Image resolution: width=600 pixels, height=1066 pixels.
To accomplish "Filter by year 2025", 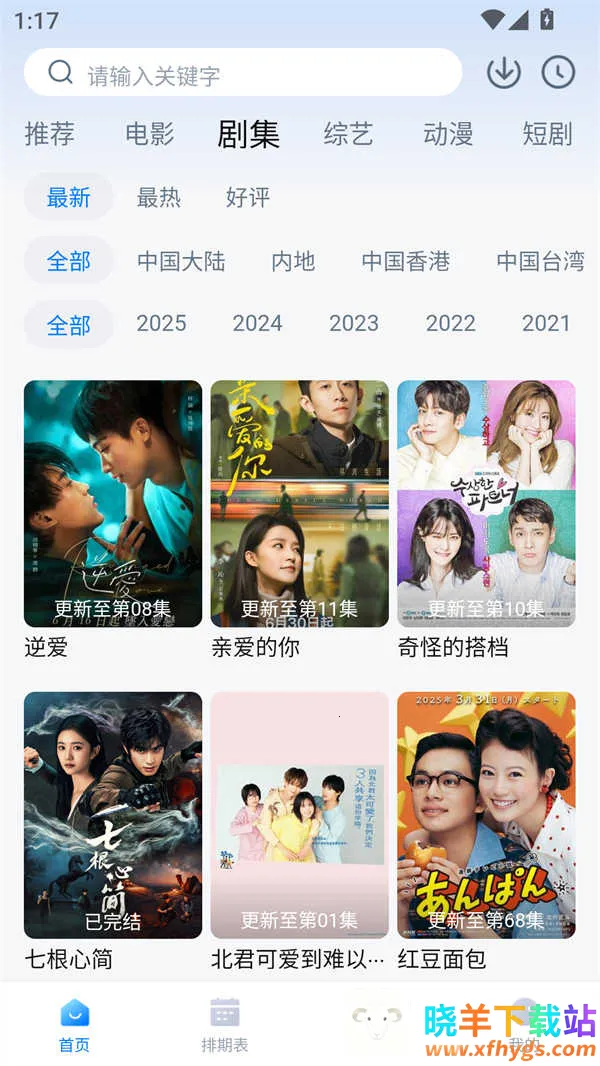I will [x=161, y=323].
